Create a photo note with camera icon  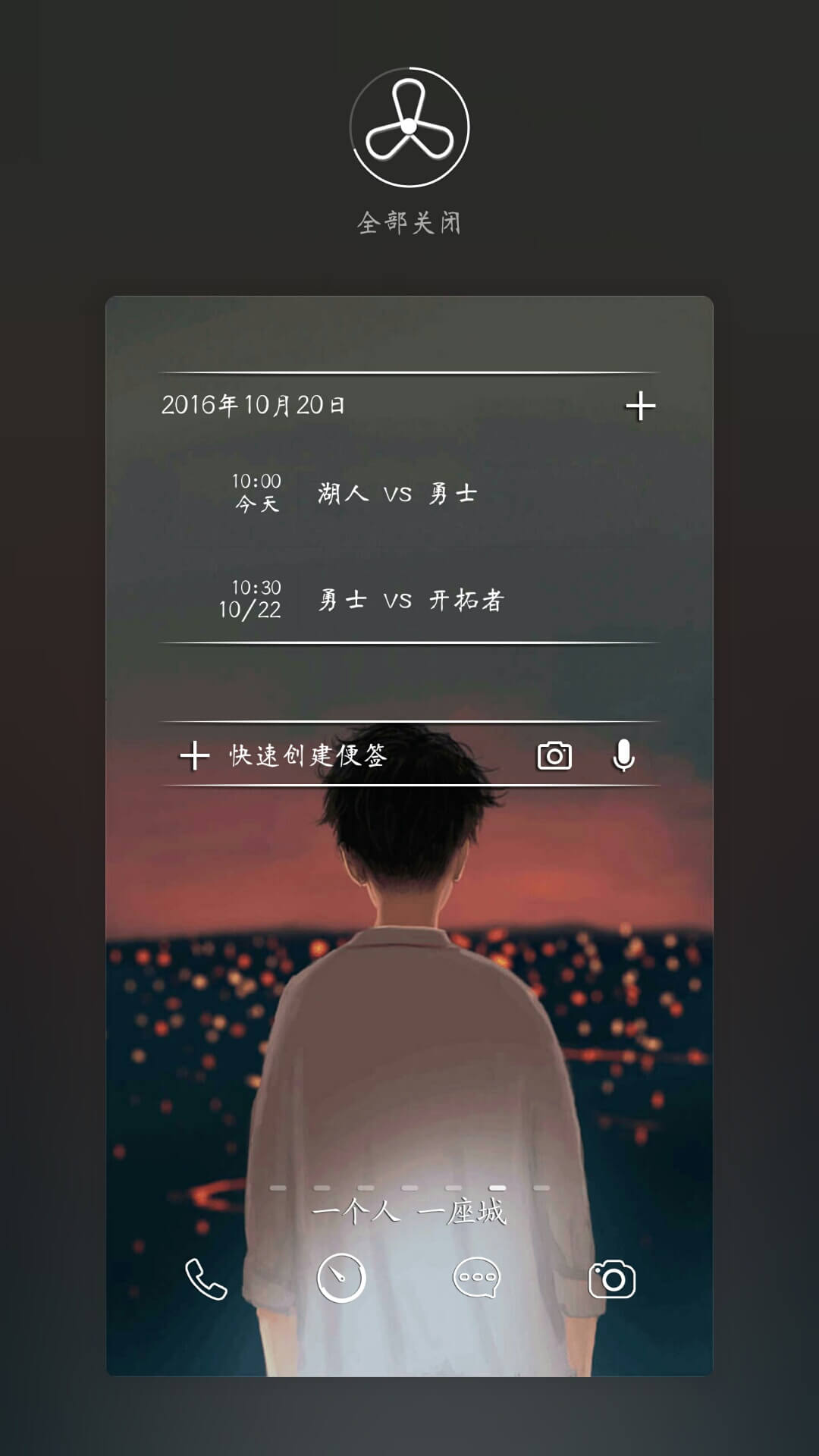554,755
